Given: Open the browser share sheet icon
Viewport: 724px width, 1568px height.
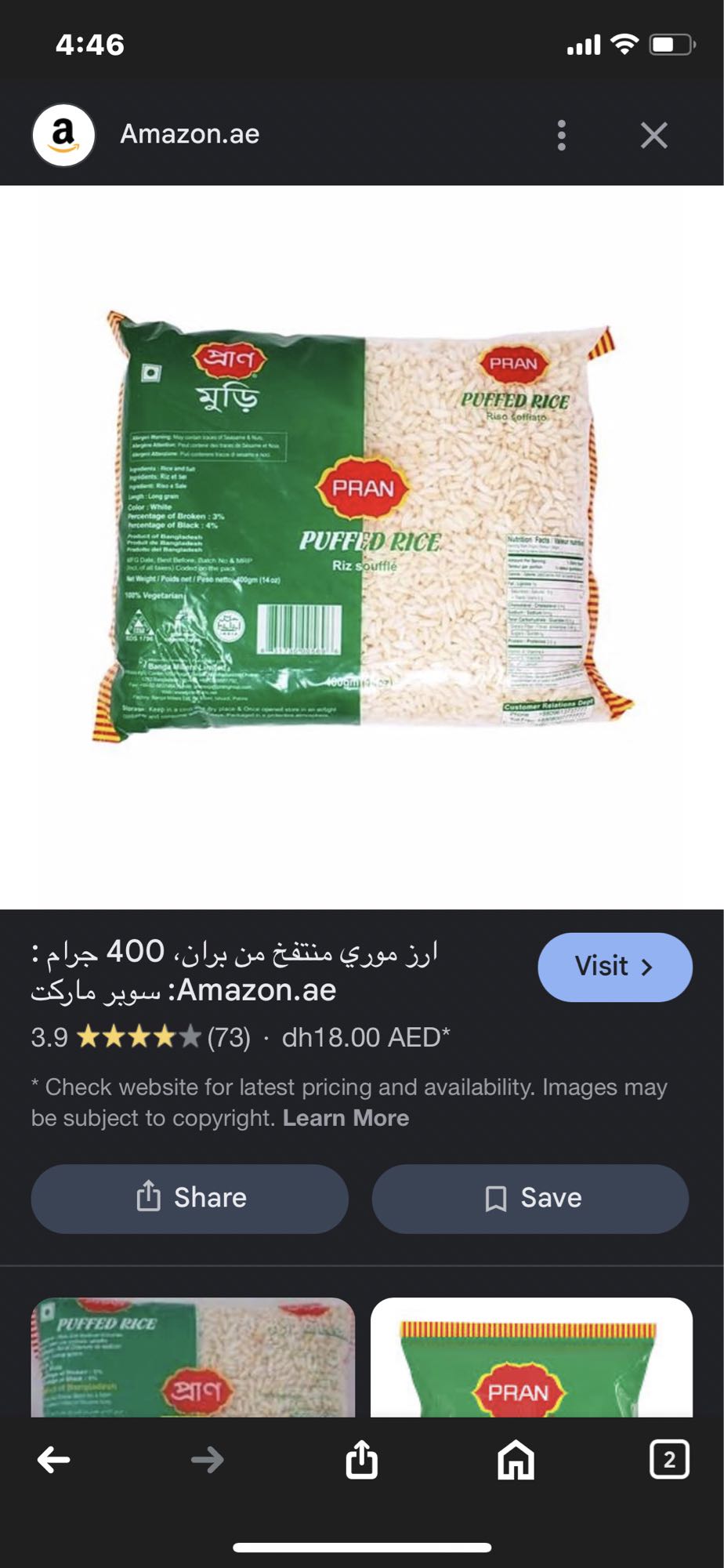Looking at the screenshot, I should pos(360,1460).
